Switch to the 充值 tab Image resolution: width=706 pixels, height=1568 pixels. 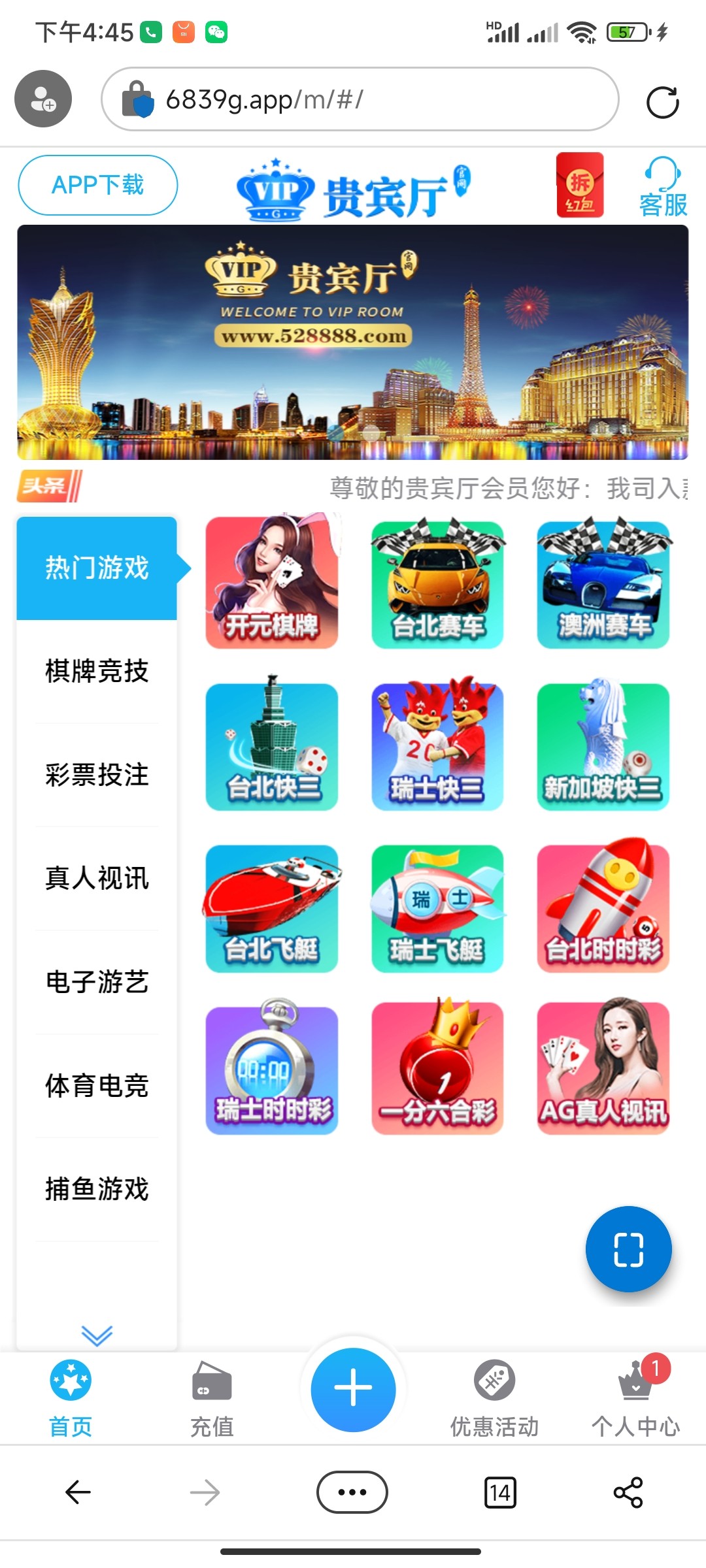pos(212,1398)
